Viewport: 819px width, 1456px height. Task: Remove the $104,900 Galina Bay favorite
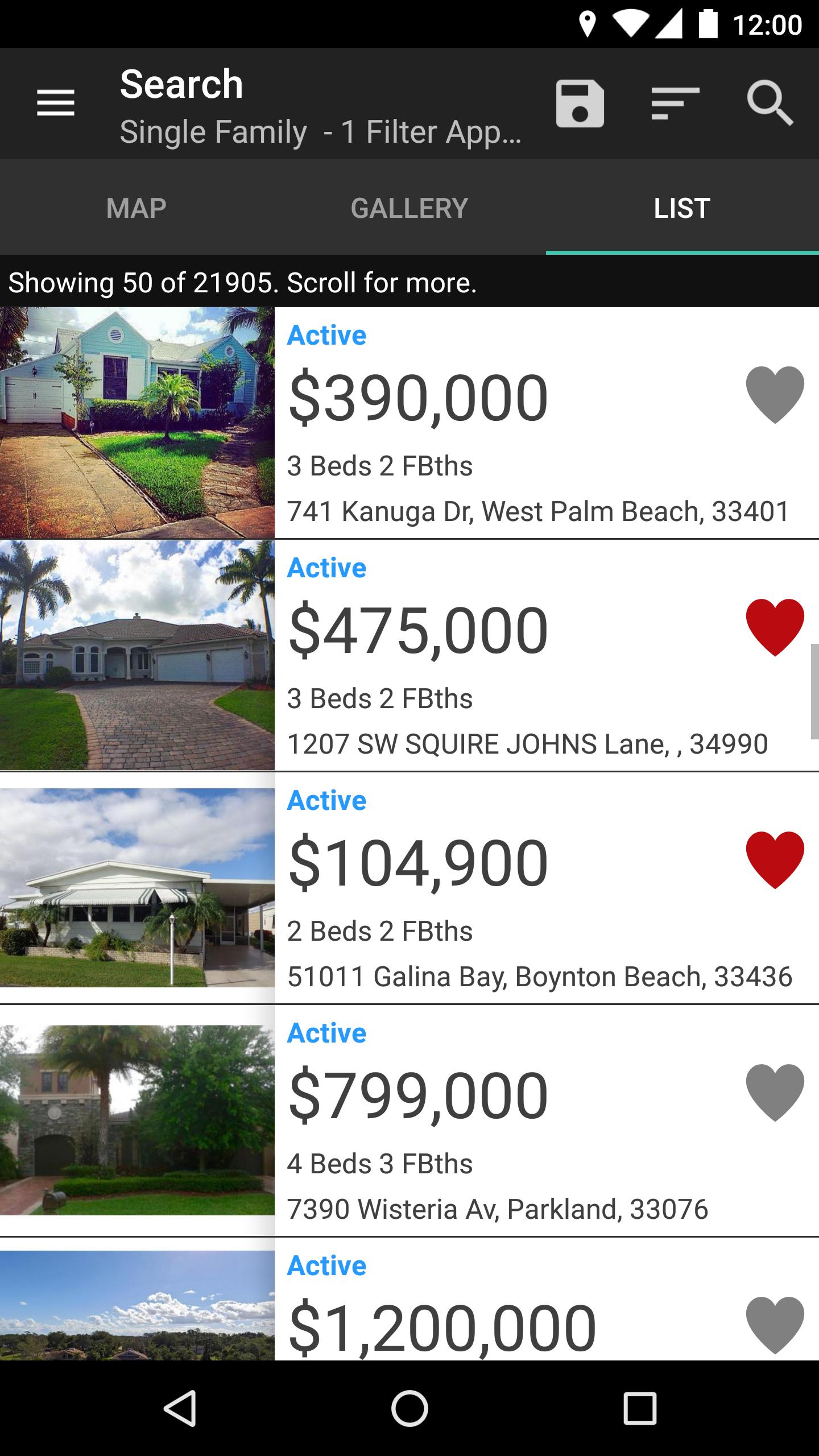[775, 861]
